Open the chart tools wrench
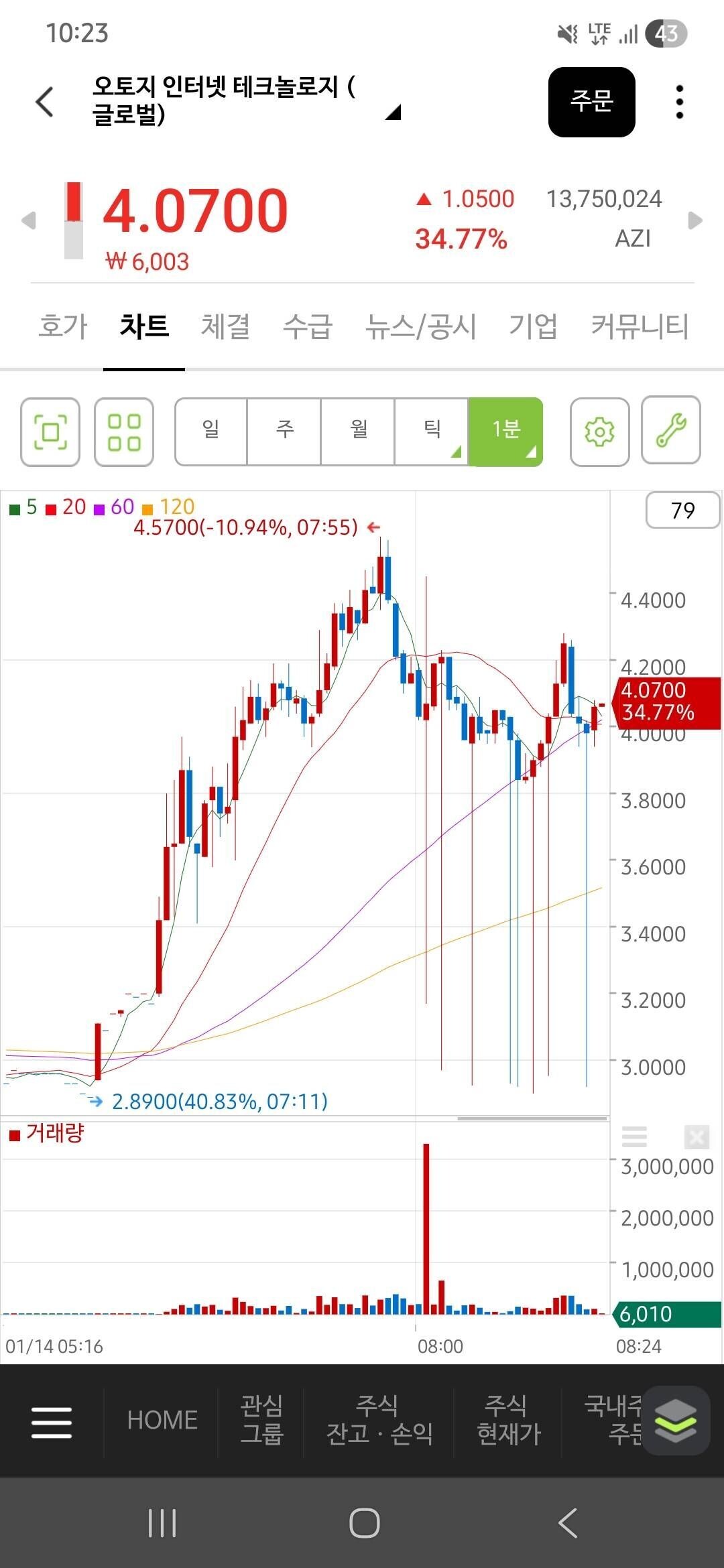The width and height of the screenshot is (724, 1568). [x=670, y=430]
